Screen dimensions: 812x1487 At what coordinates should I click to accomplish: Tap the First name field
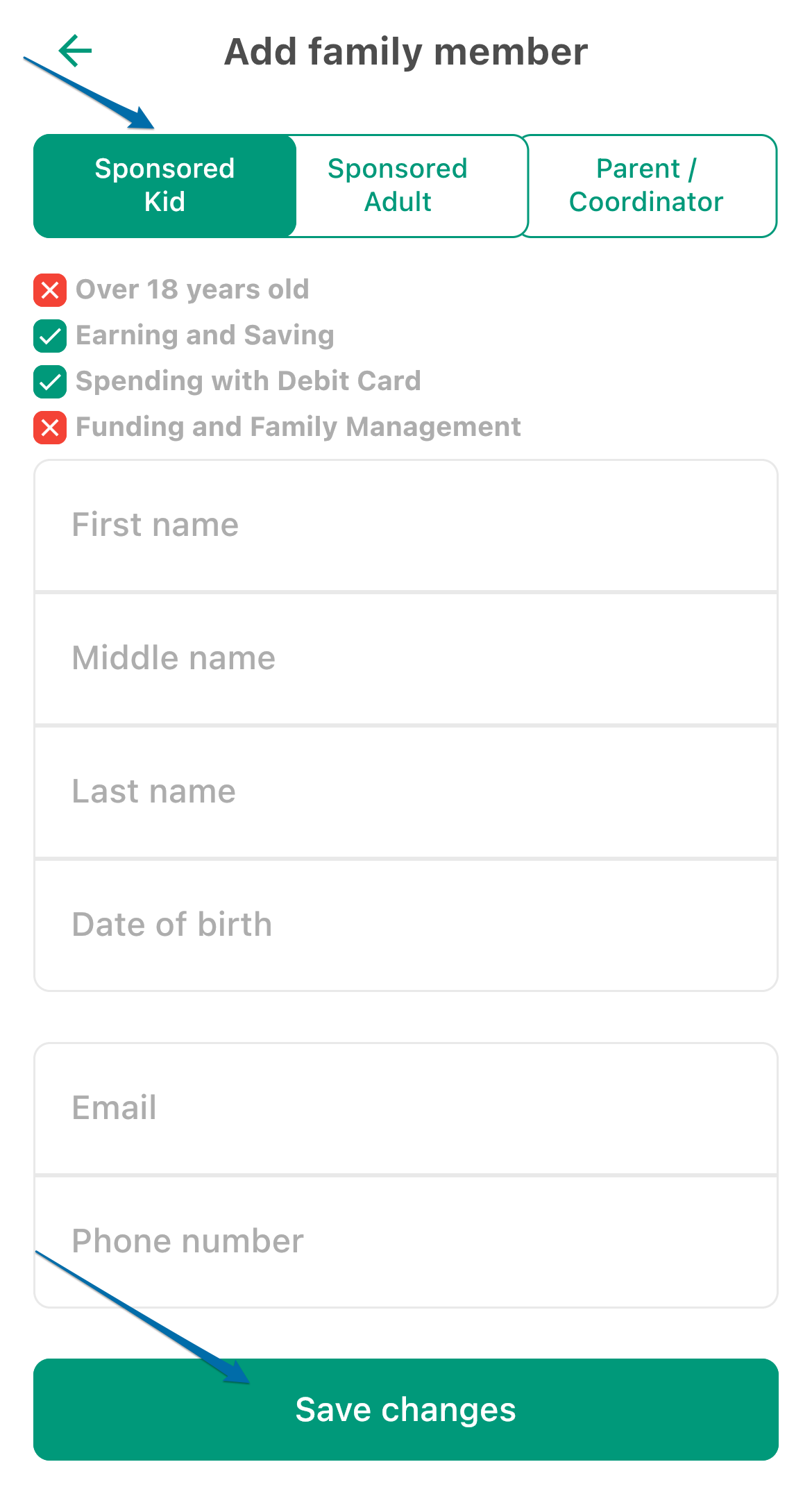406,526
